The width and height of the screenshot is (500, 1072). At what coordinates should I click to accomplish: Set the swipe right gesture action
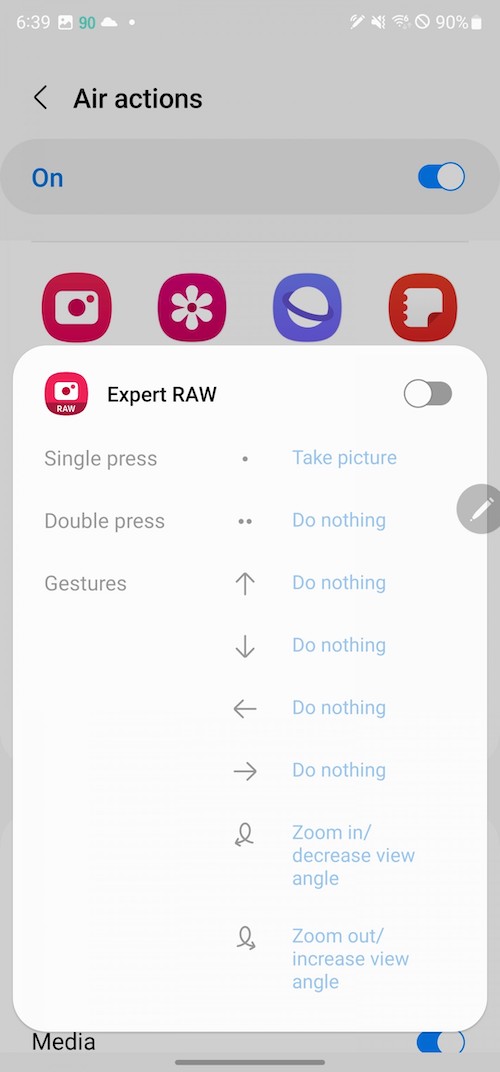point(339,770)
